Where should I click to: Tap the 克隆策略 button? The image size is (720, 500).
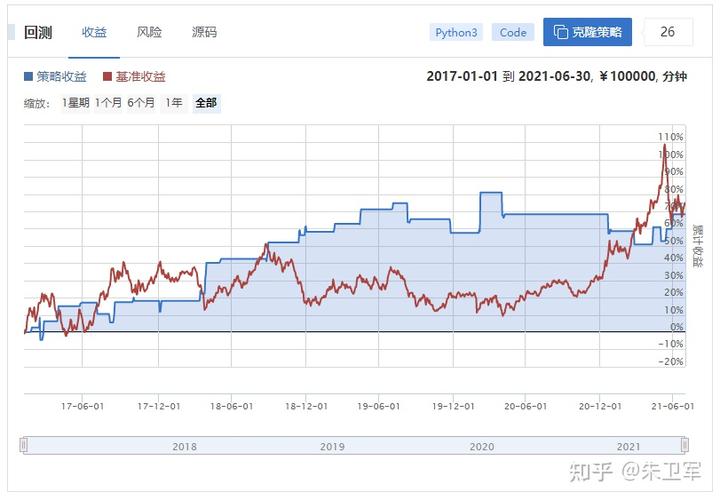[587, 32]
